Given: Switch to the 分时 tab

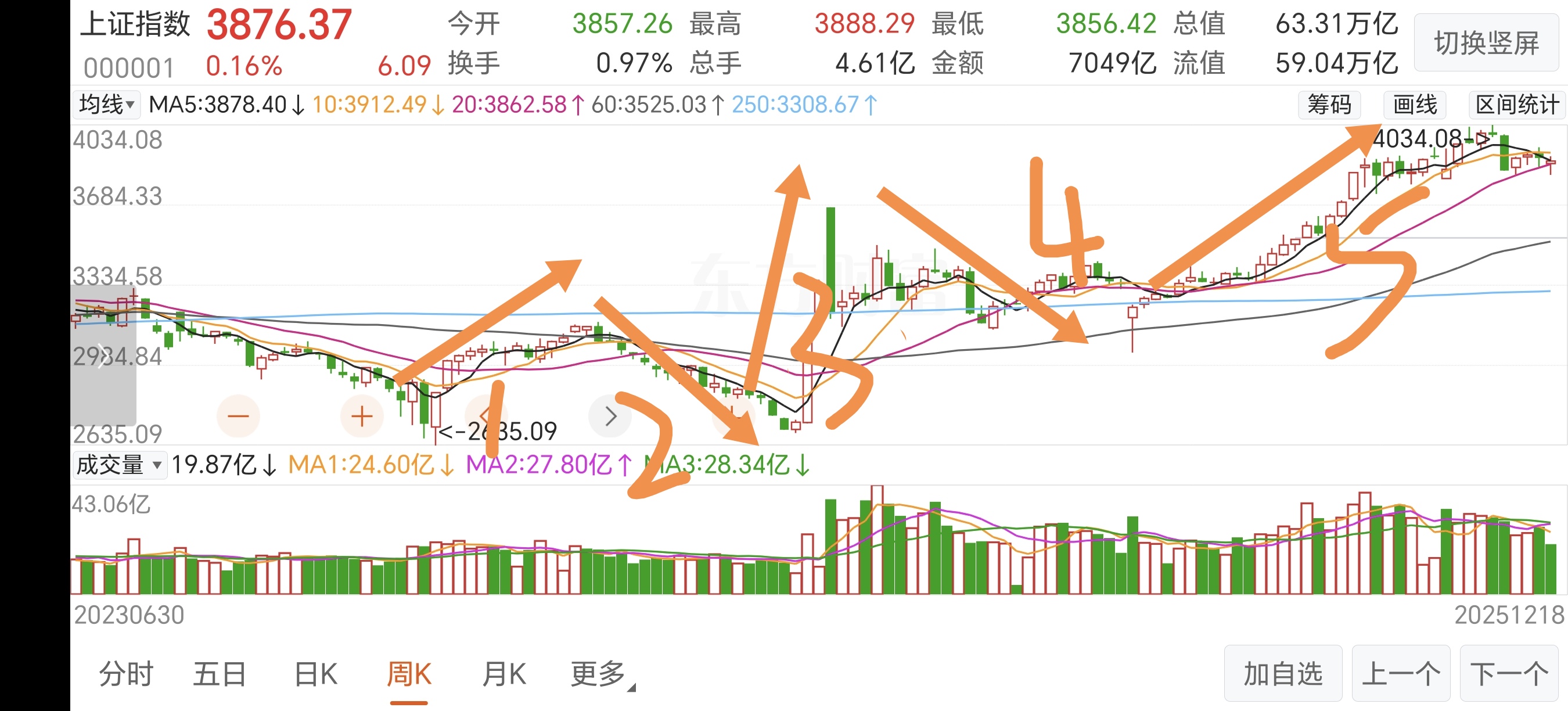Looking at the screenshot, I should (x=126, y=674).
